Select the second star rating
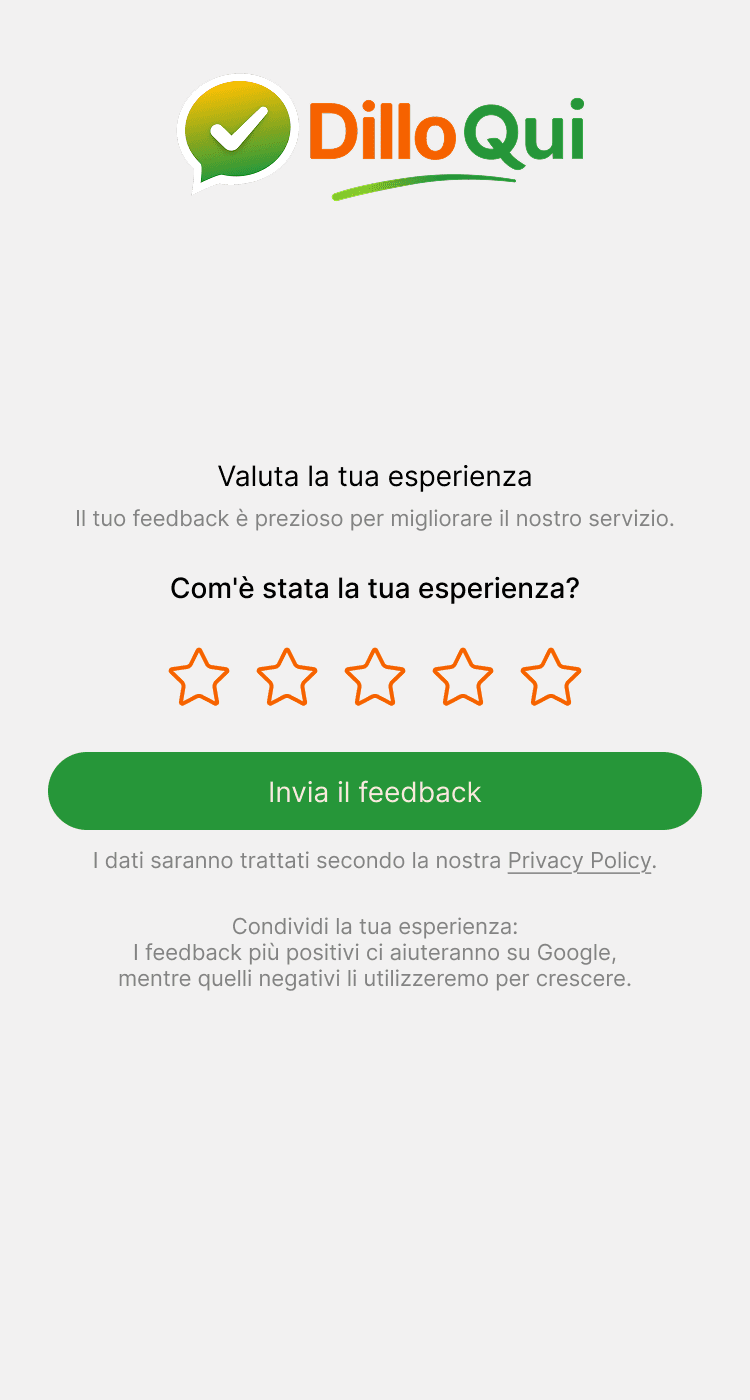 [287, 678]
